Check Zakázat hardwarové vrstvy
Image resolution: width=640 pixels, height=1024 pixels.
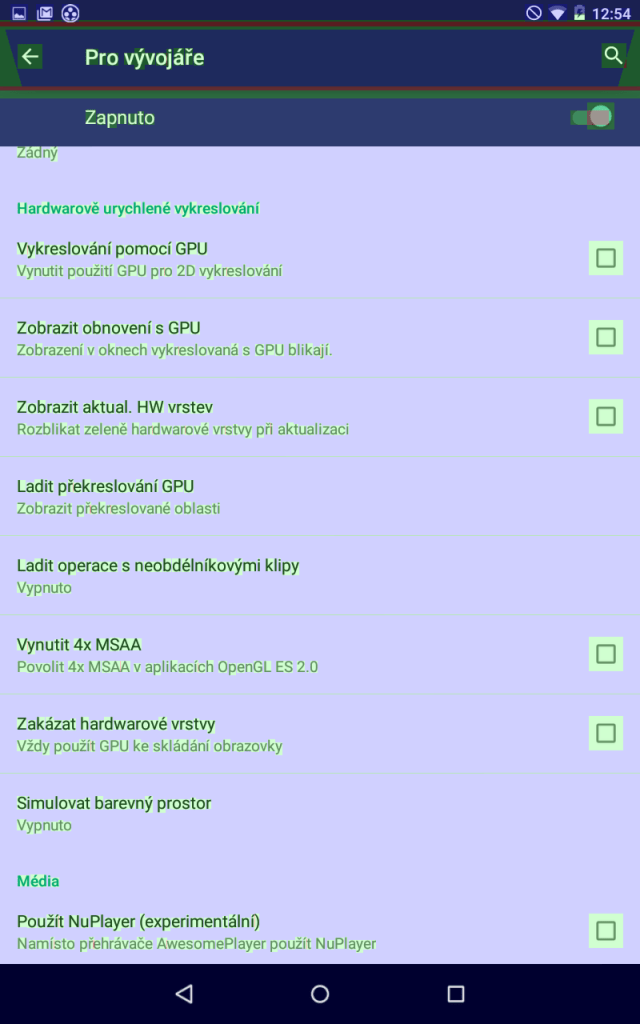pos(605,733)
